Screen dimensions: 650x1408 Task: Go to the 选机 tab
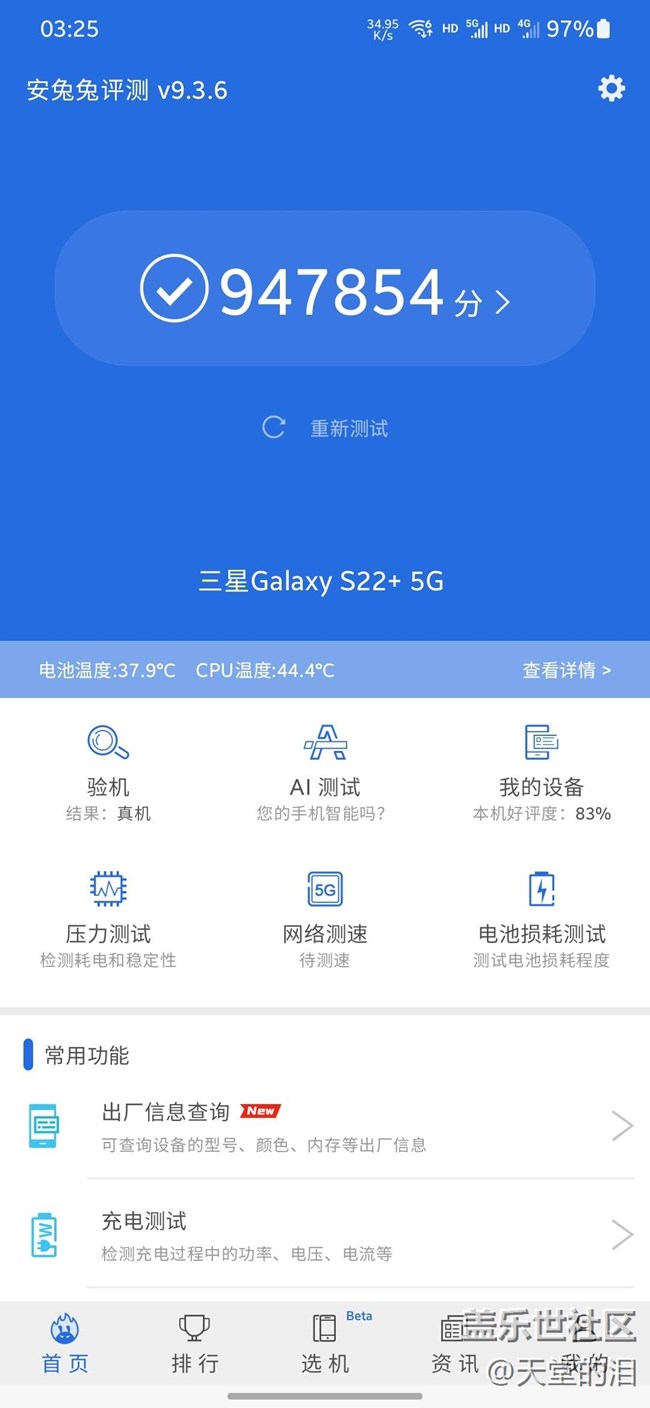click(x=325, y=1344)
